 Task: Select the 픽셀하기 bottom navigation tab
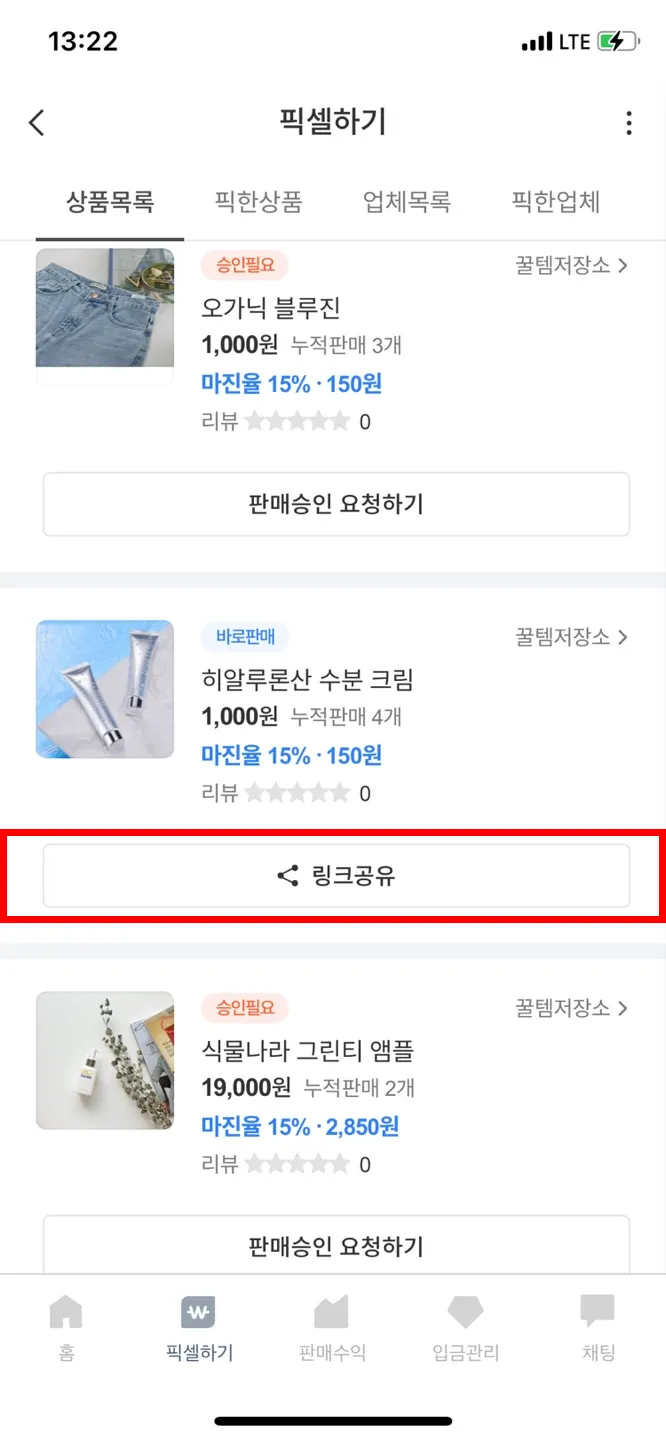(199, 1328)
